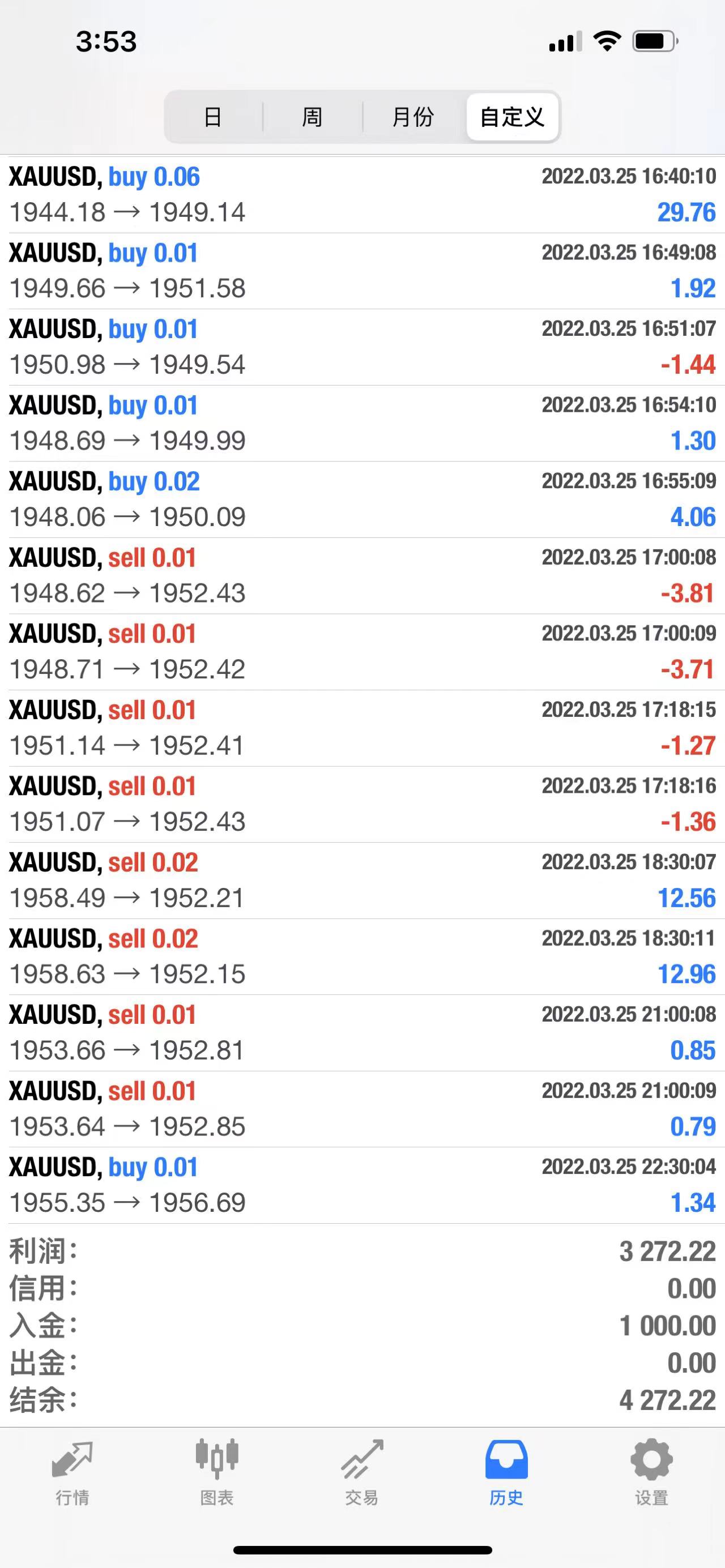Go to the 交易 tab
The image size is (725, 1568).
tap(362, 1471)
